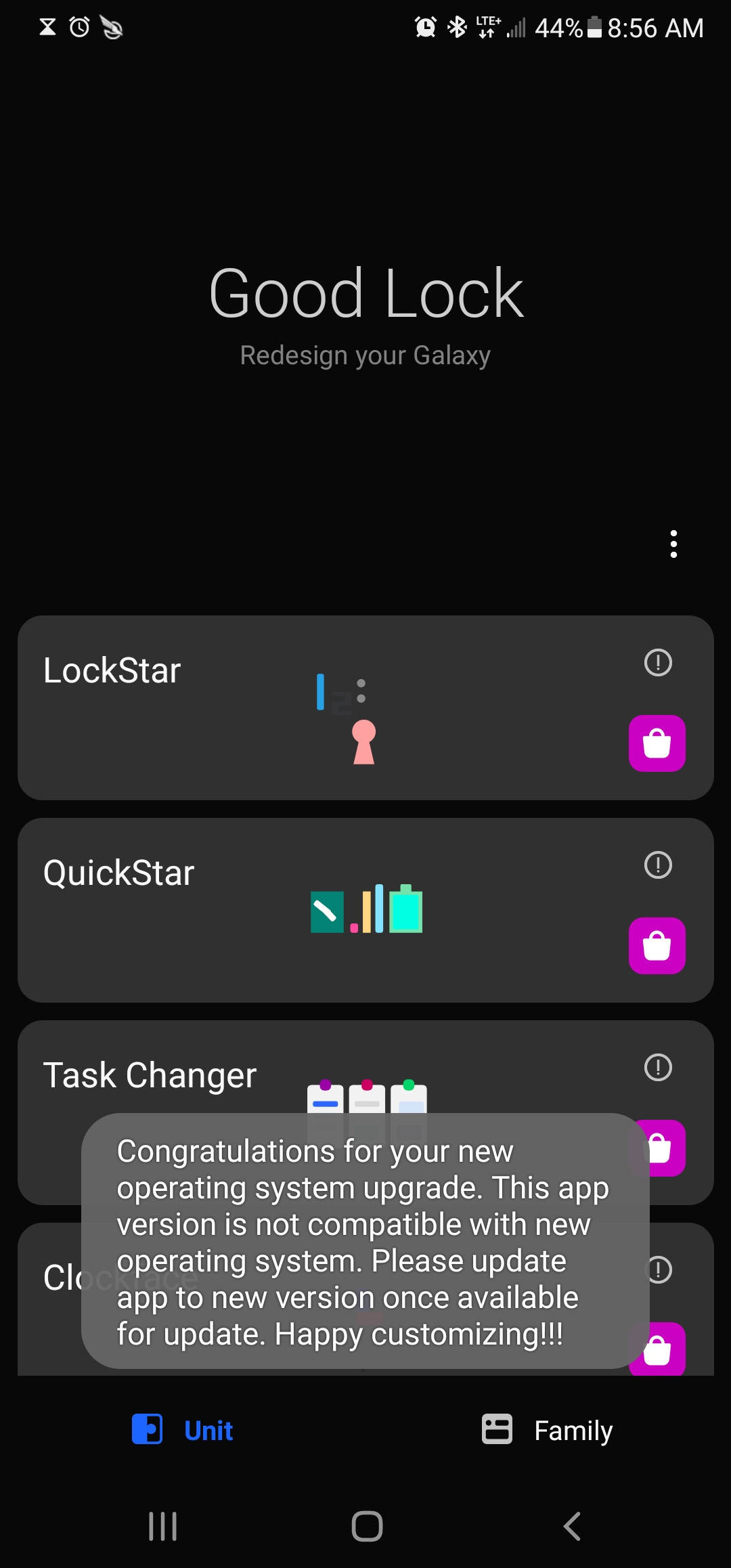Open the QuickStar card
The height and width of the screenshot is (1568, 731).
click(365, 910)
